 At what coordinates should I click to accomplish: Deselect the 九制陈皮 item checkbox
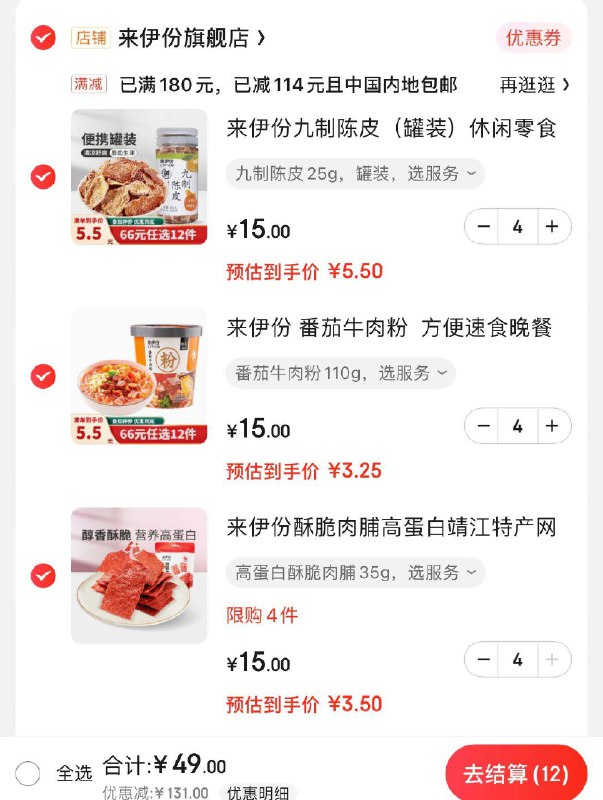tap(43, 177)
